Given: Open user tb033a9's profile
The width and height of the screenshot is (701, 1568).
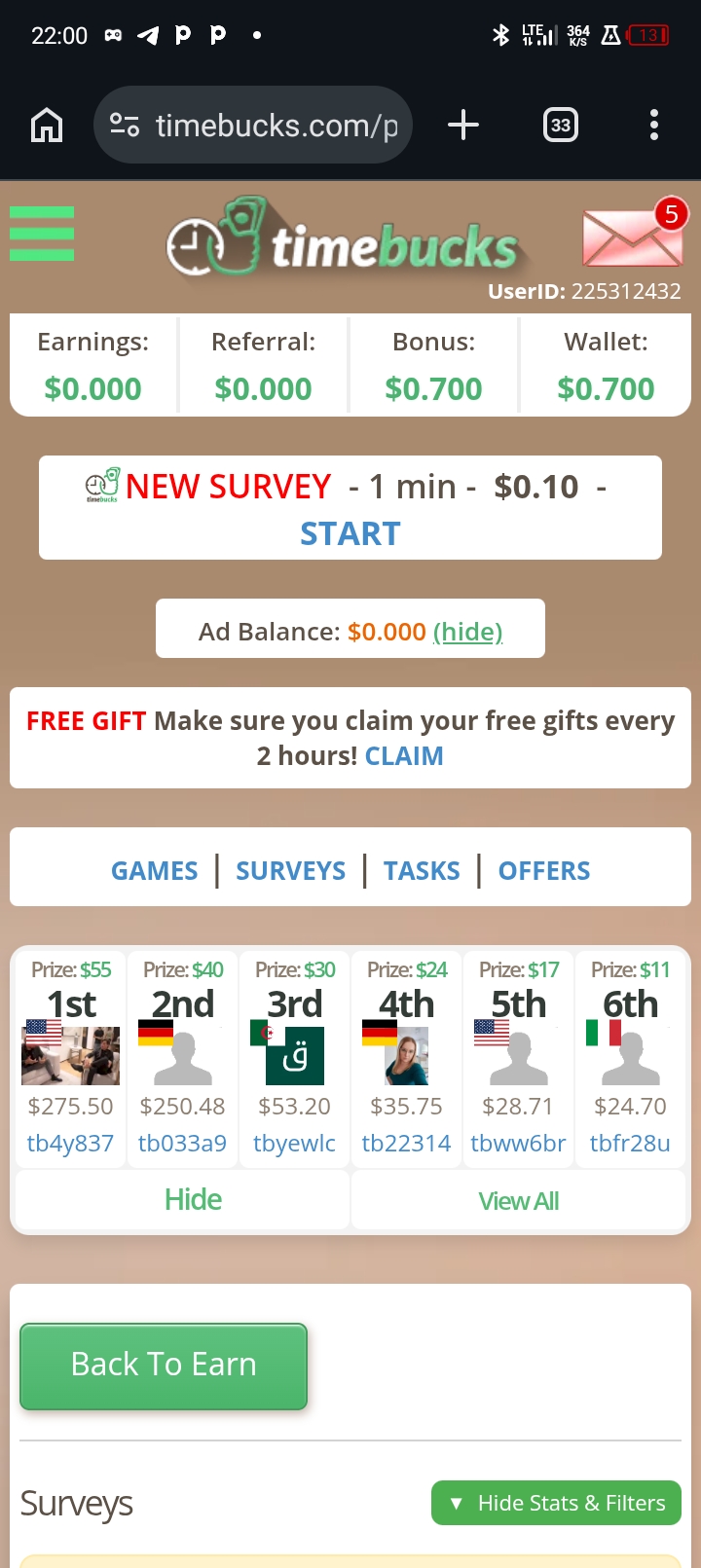Looking at the screenshot, I should click(182, 1143).
